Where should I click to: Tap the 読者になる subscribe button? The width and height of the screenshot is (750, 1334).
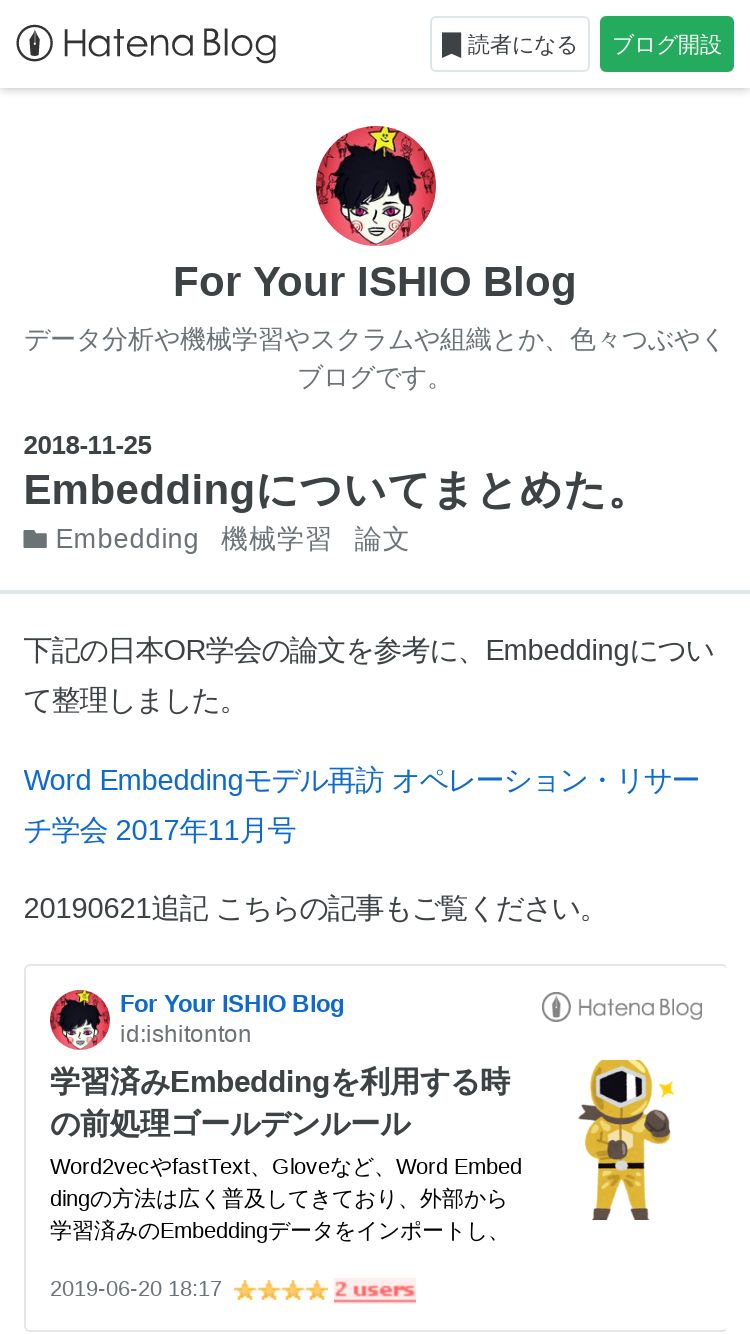click(509, 45)
